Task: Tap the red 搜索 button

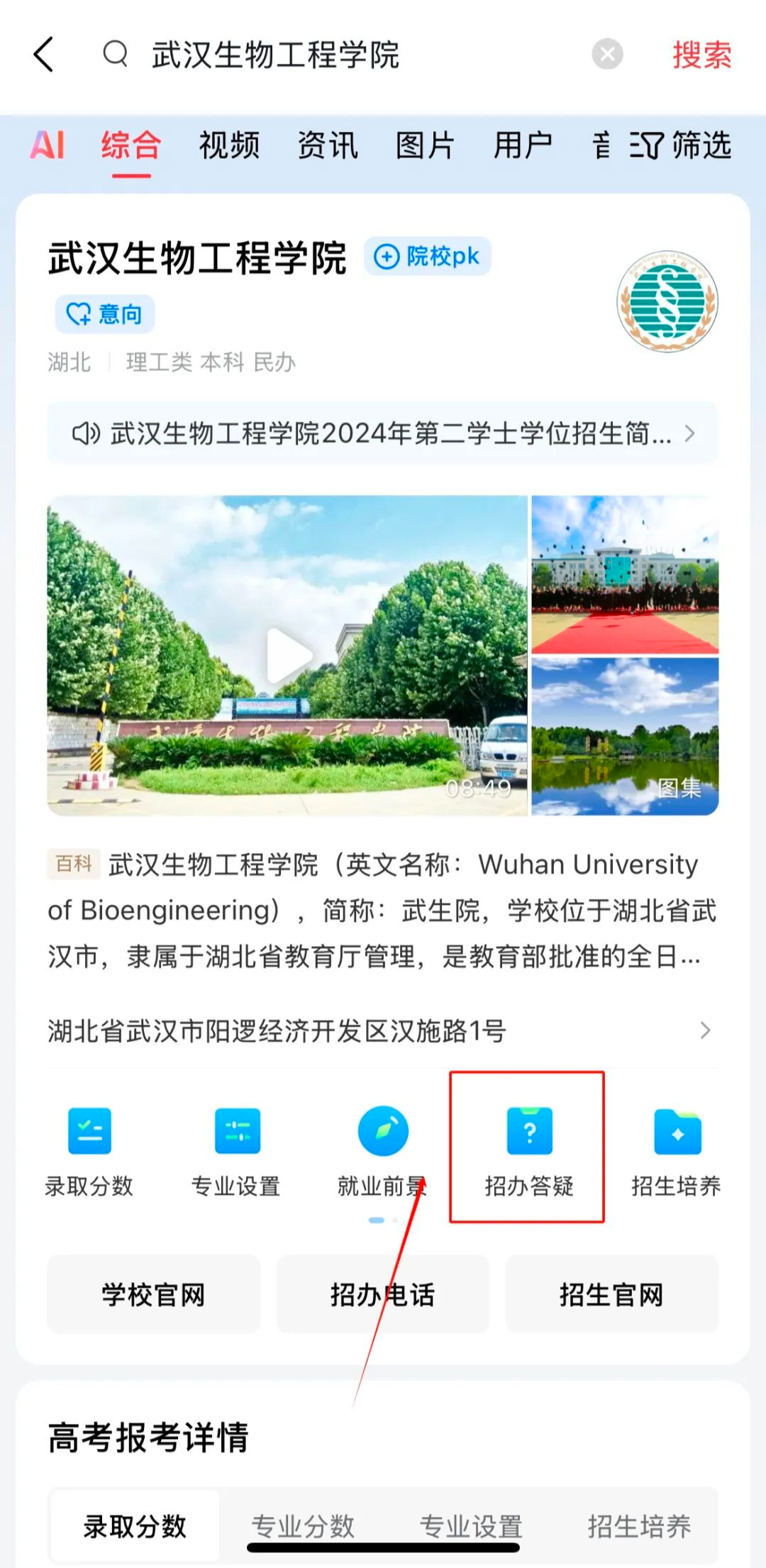Action: coord(701,55)
